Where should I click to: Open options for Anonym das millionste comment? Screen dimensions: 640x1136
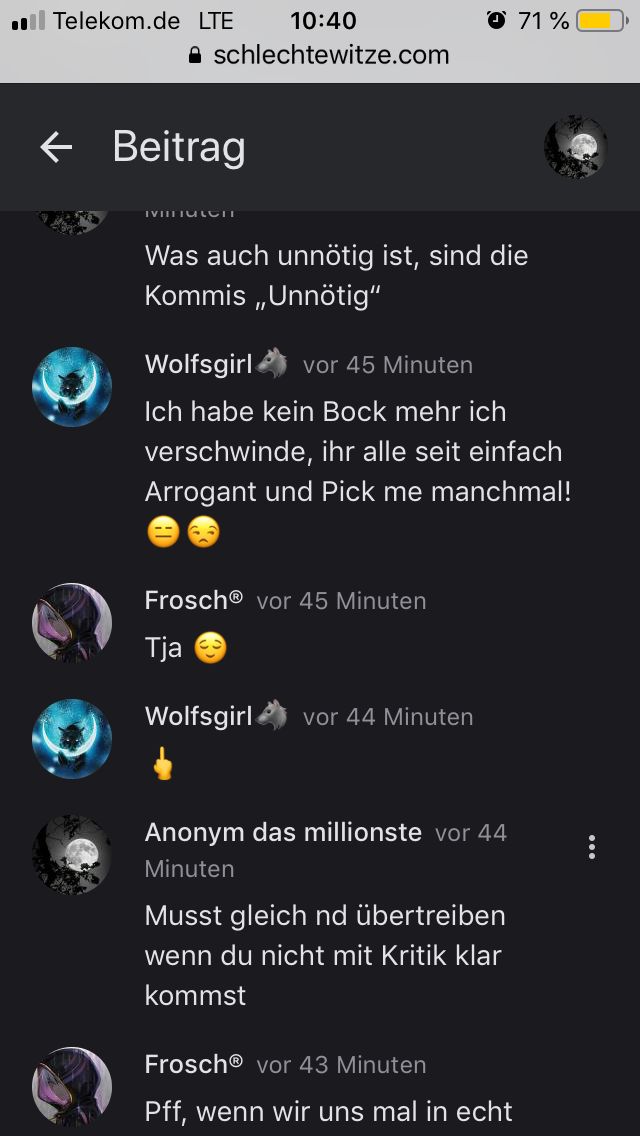pos(592,847)
